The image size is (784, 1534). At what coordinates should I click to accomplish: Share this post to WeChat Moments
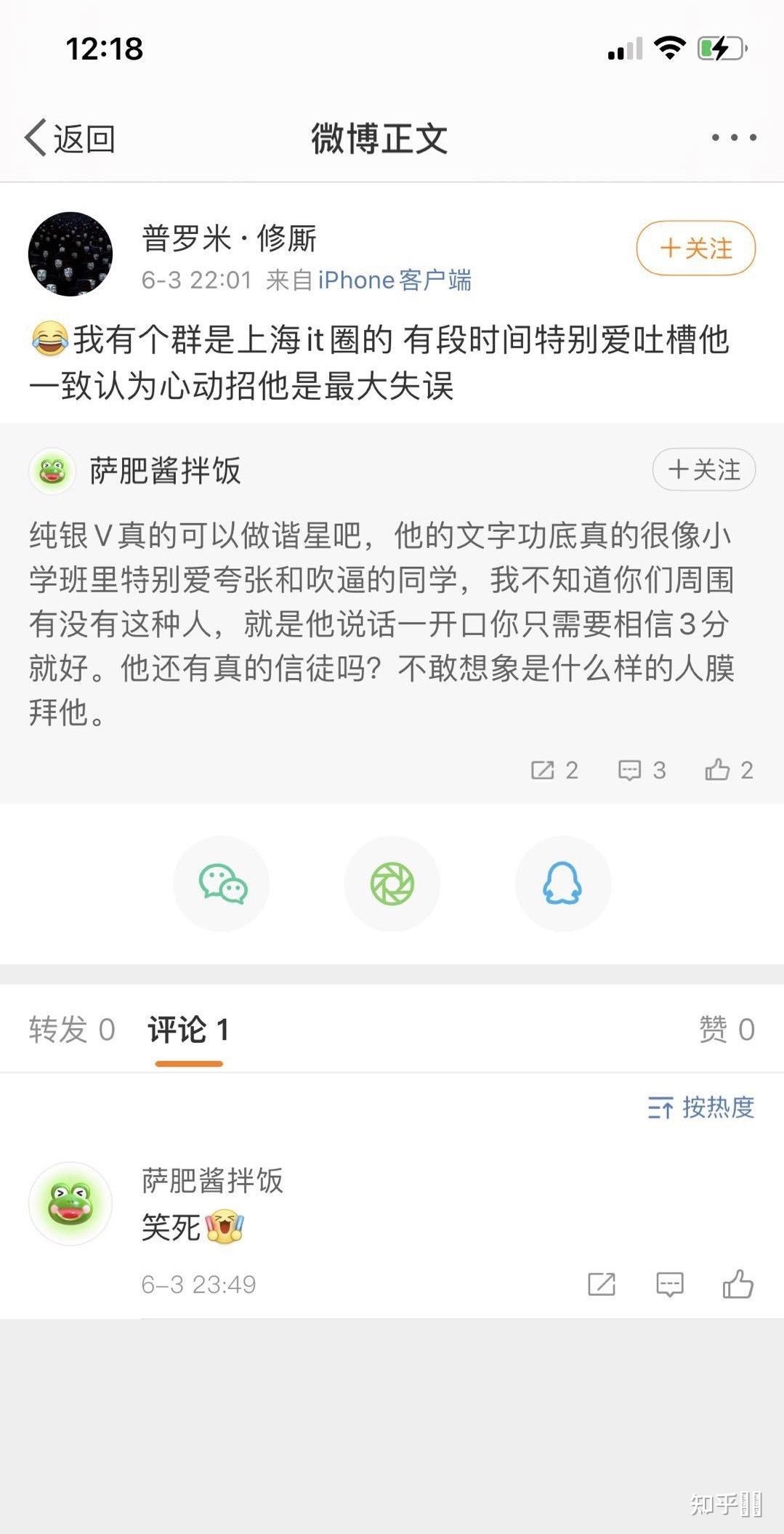click(x=392, y=884)
